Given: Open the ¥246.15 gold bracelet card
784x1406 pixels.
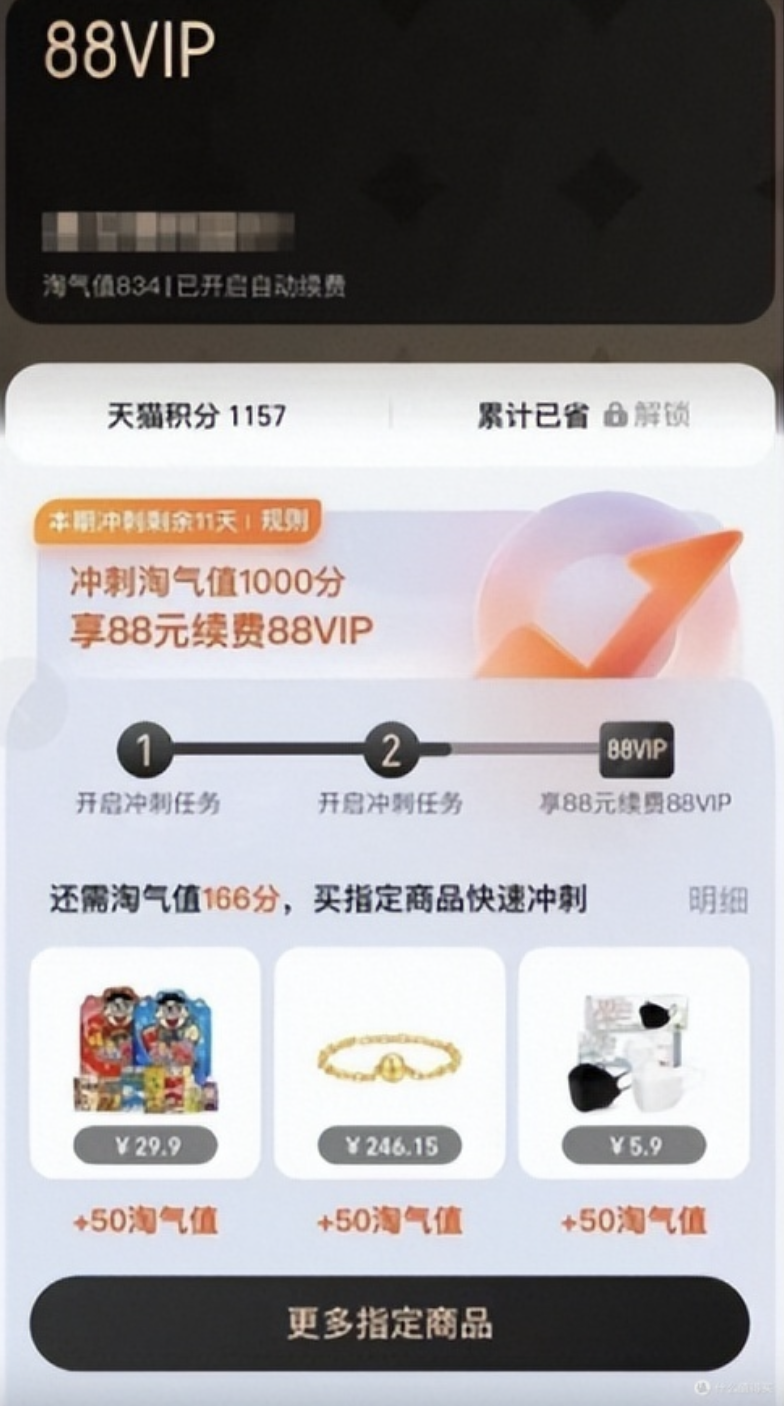Looking at the screenshot, I should click(390, 1062).
